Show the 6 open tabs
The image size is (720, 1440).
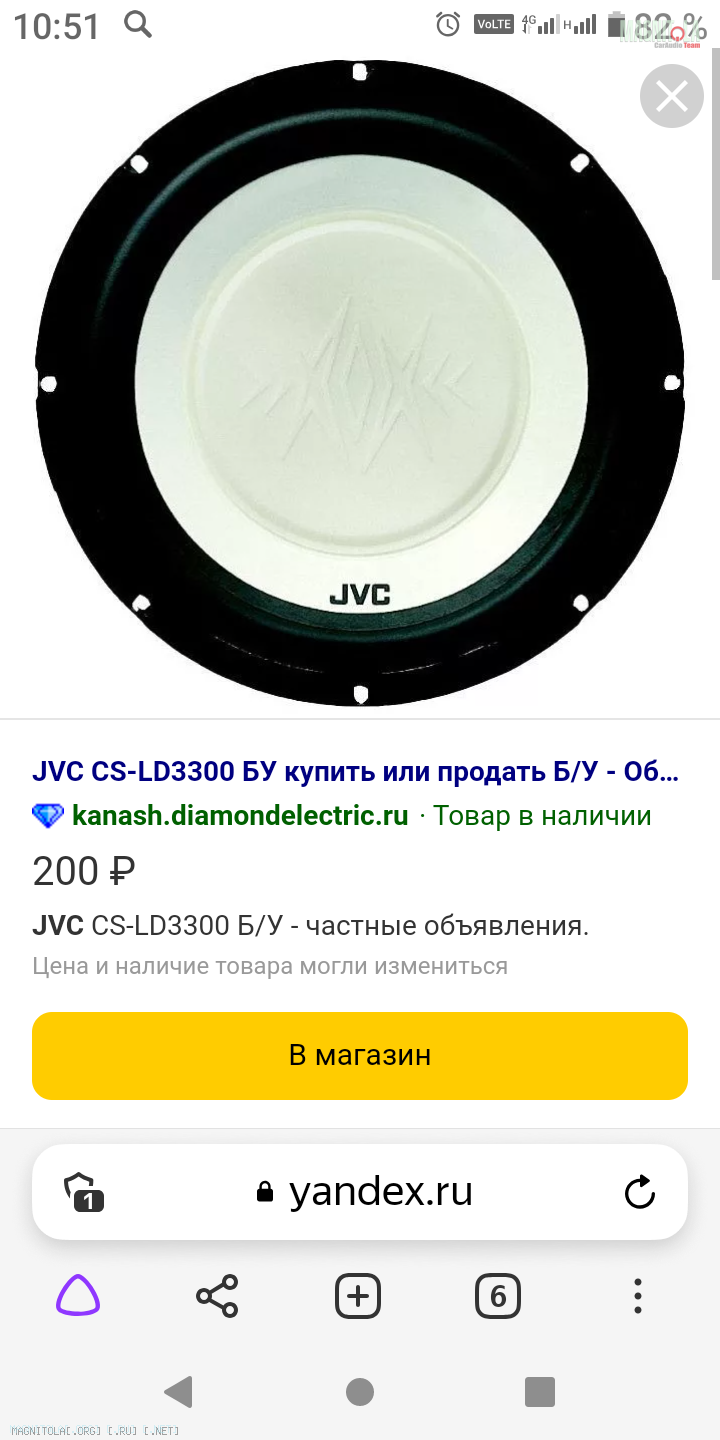[498, 1297]
